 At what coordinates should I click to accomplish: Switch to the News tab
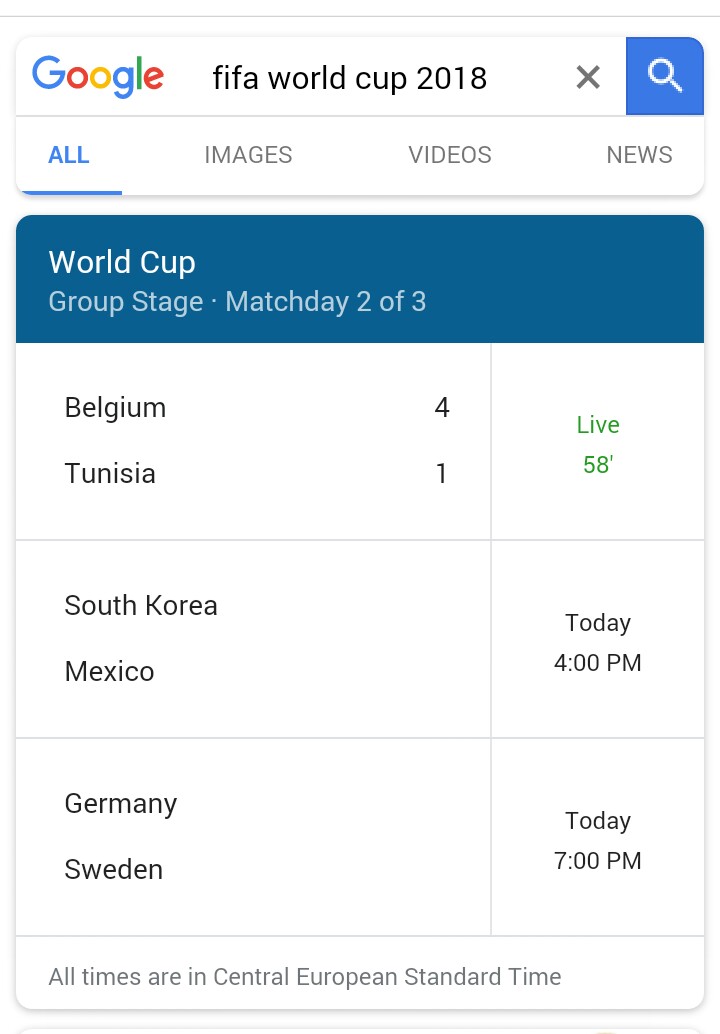pyautogui.click(x=639, y=155)
